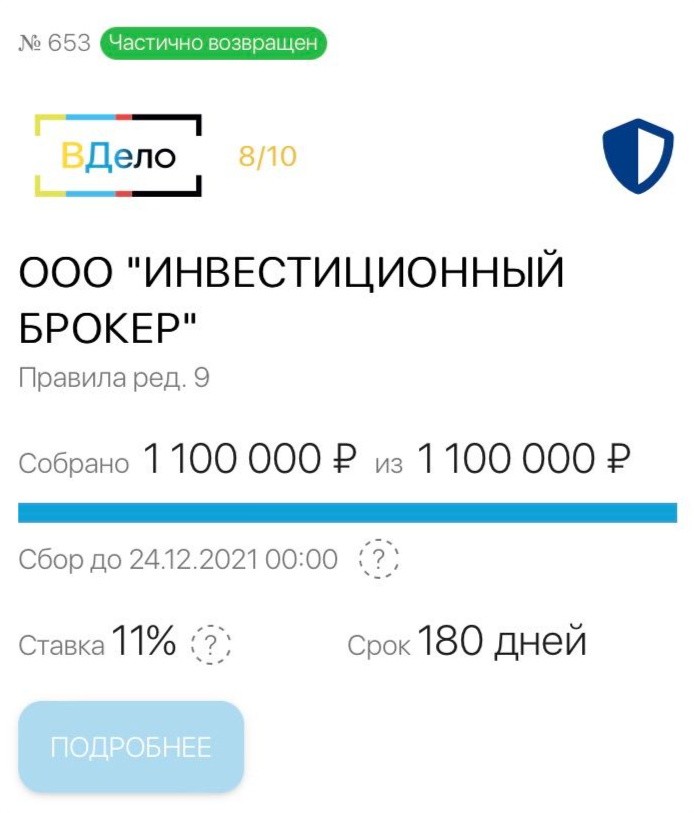Viewport: 694px width, 813px height.
Task: Open details with the ПОДРОБНЕЕ button
Action: [131, 747]
